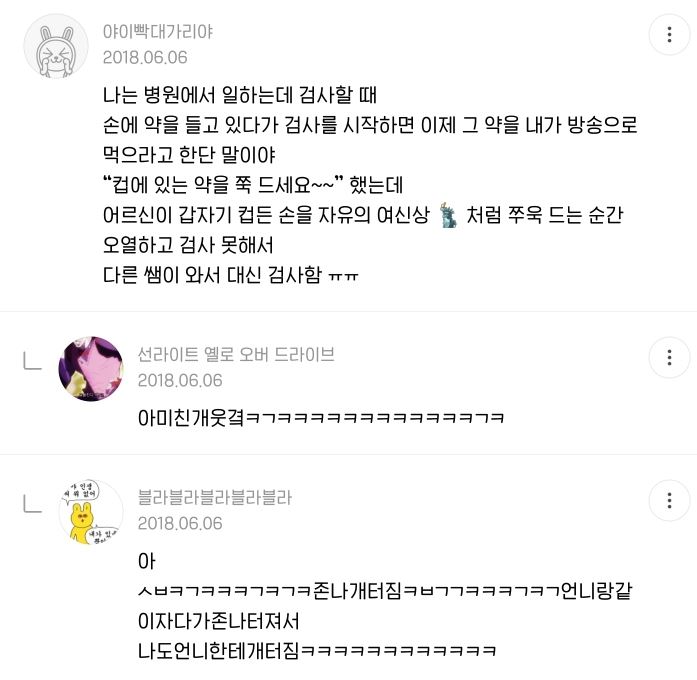Open 블라블라블라블라블라's profile avatar

tap(91, 512)
